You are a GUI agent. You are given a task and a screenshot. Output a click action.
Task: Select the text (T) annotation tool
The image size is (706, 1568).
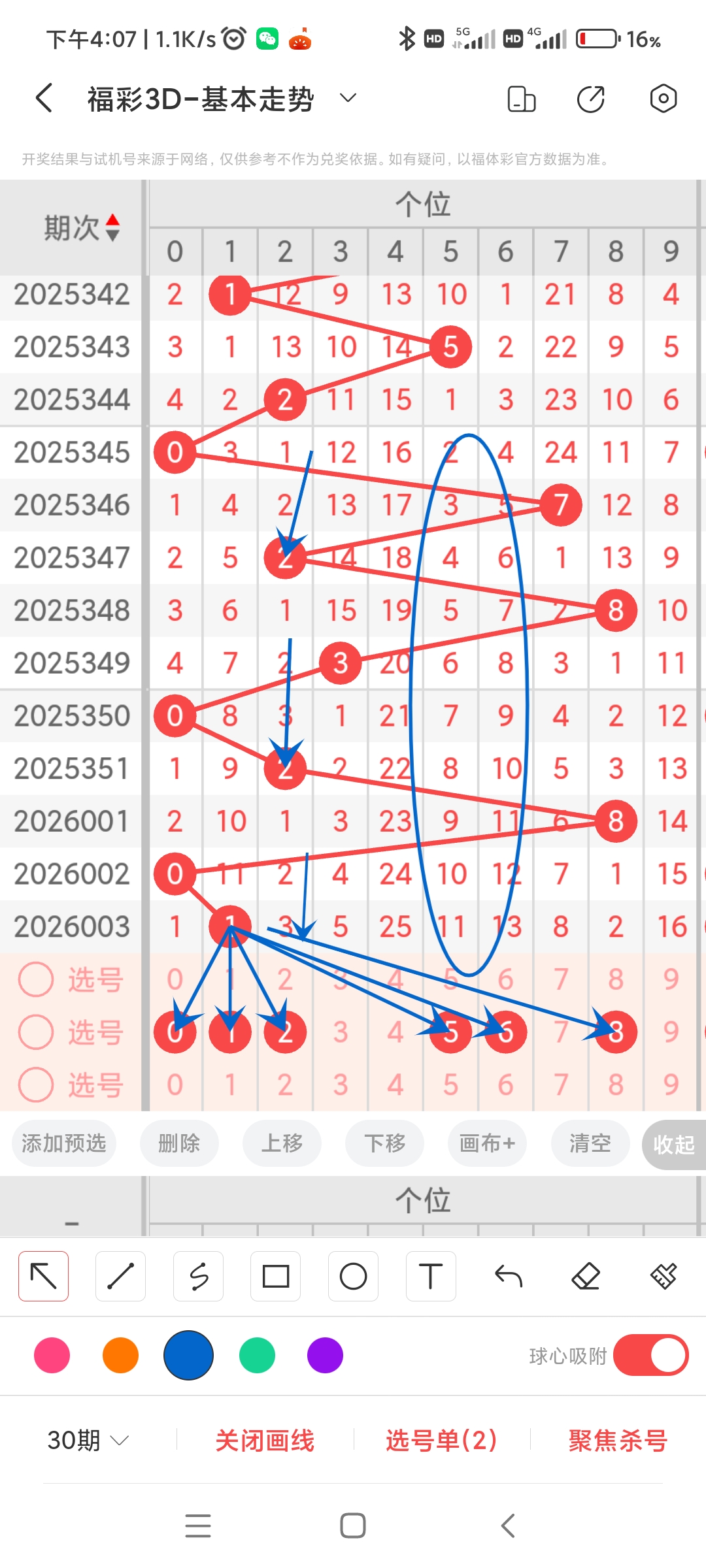click(x=431, y=1275)
